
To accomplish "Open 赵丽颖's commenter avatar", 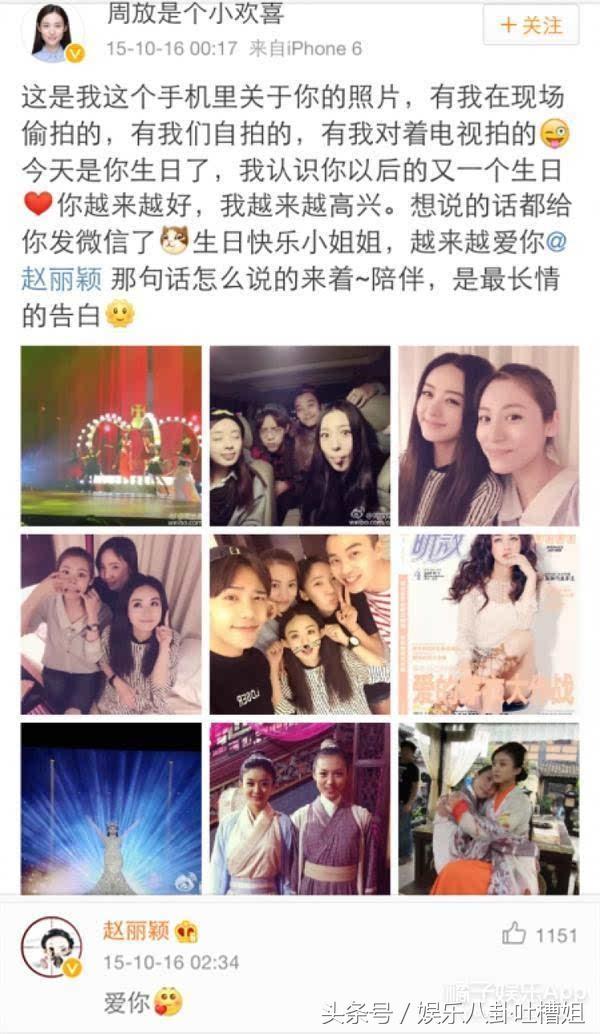I will (52, 946).
